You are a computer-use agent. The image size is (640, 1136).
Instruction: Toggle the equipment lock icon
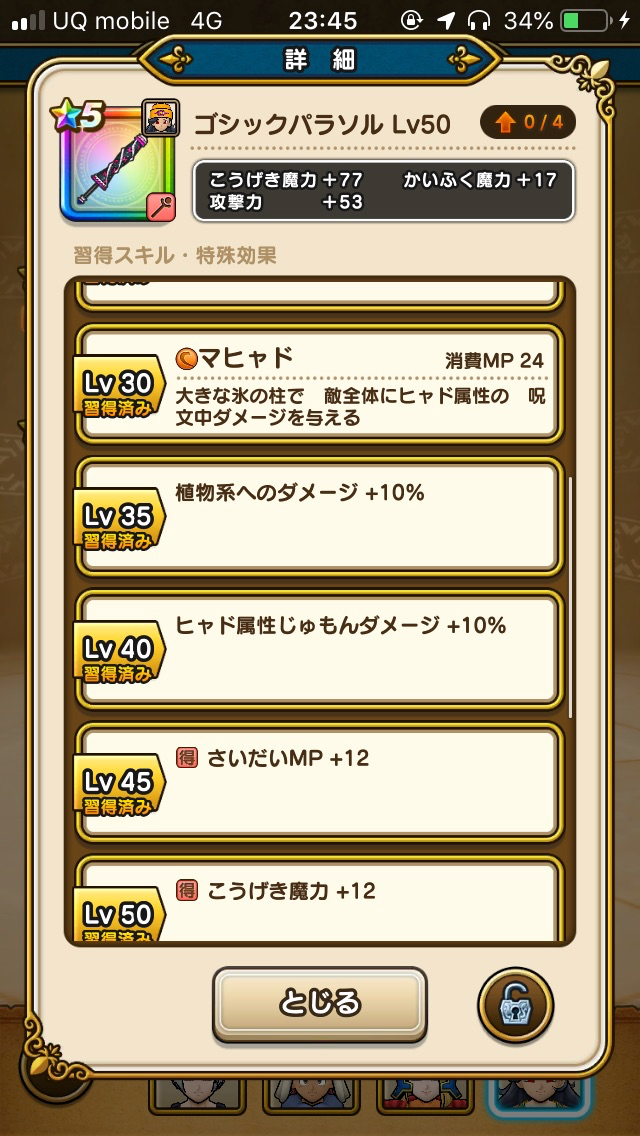515,1004
